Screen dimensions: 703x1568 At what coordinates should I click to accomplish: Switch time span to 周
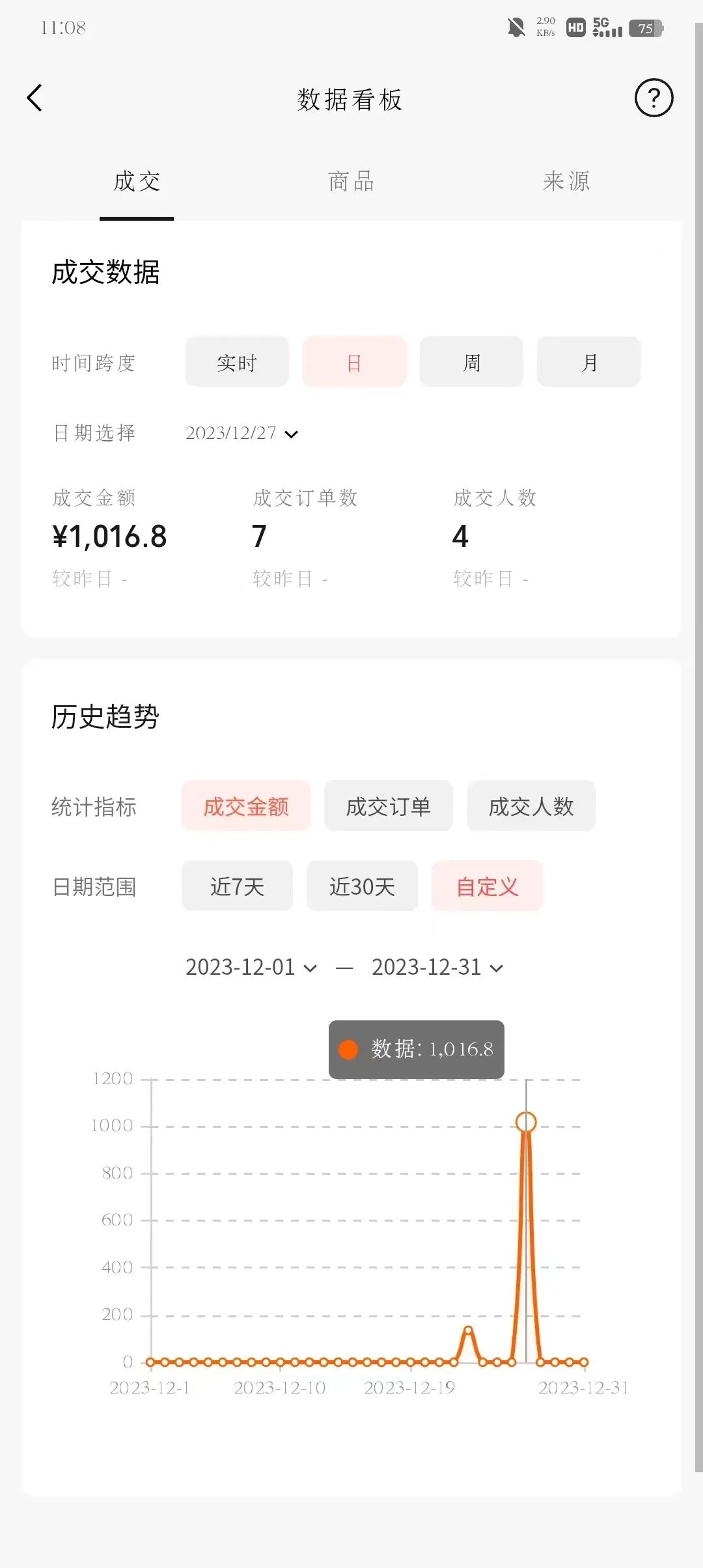tap(471, 362)
